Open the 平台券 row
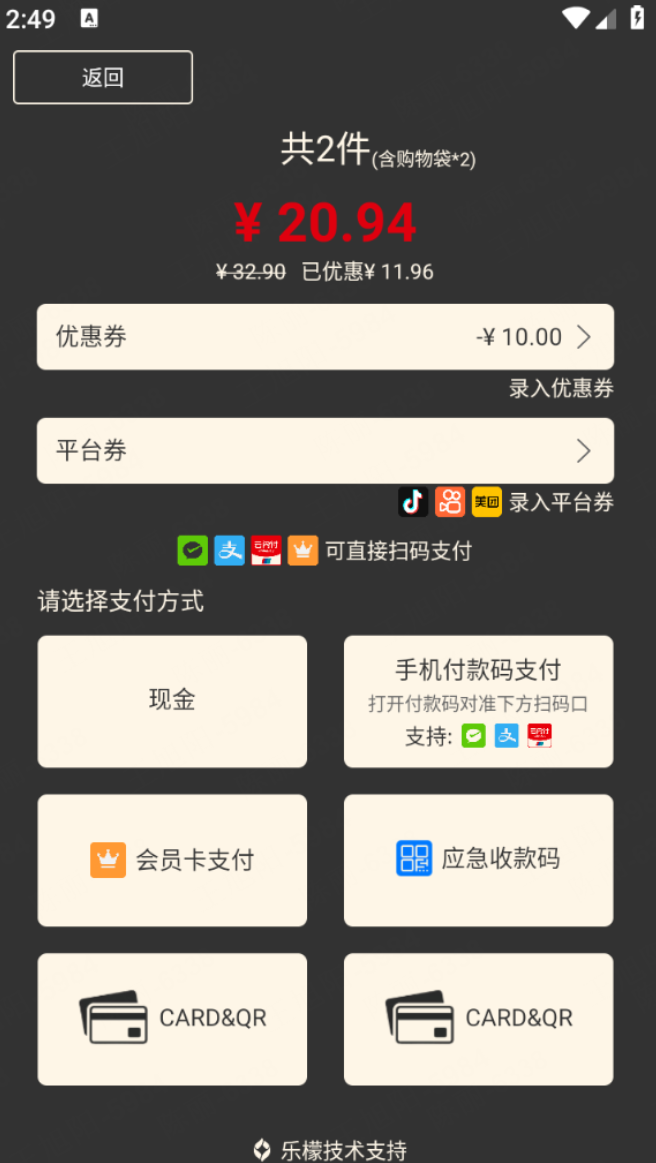Screen dimensions: 656x1163 point(325,450)
